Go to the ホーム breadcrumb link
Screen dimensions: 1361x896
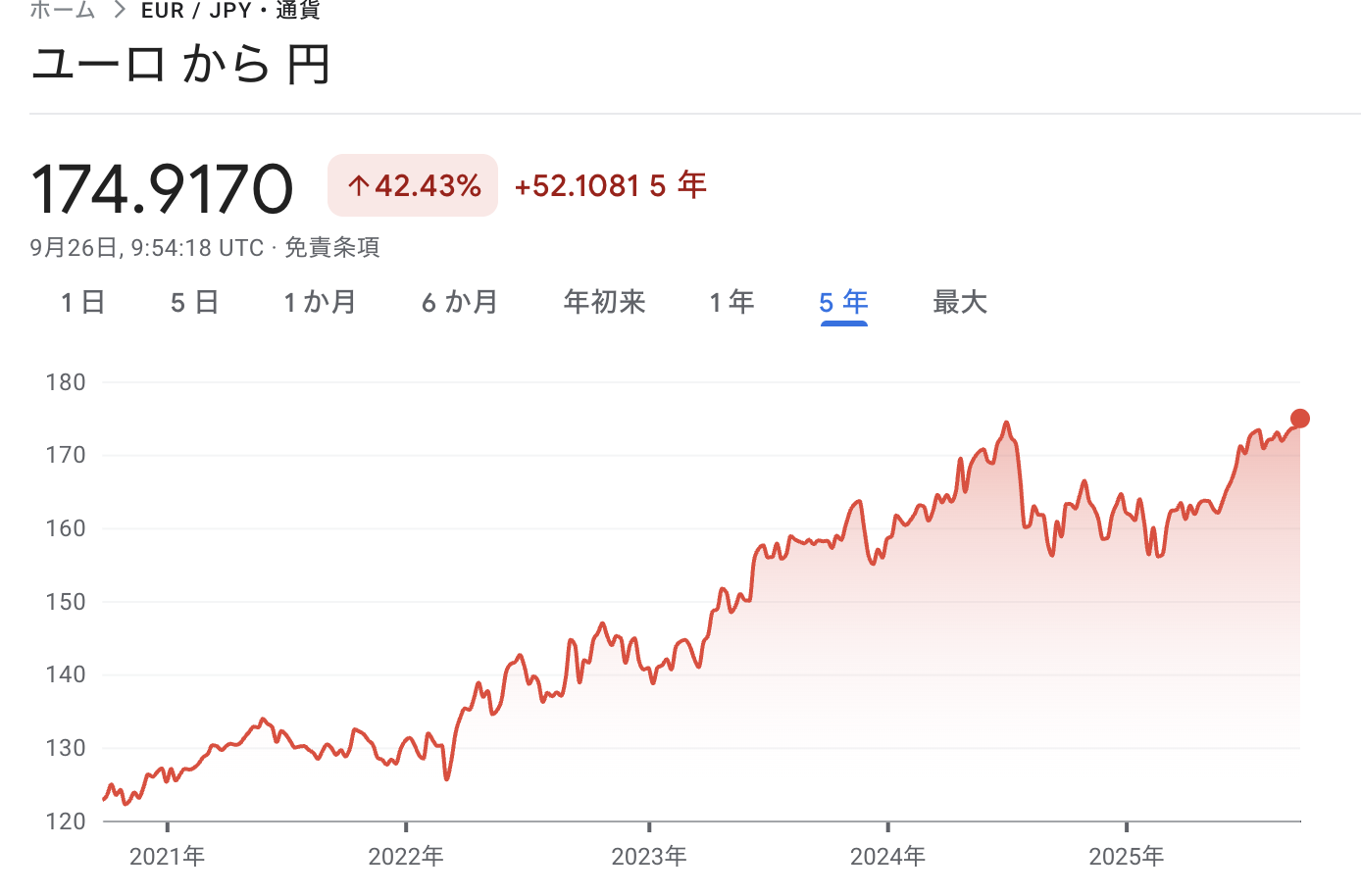point(62,11)
